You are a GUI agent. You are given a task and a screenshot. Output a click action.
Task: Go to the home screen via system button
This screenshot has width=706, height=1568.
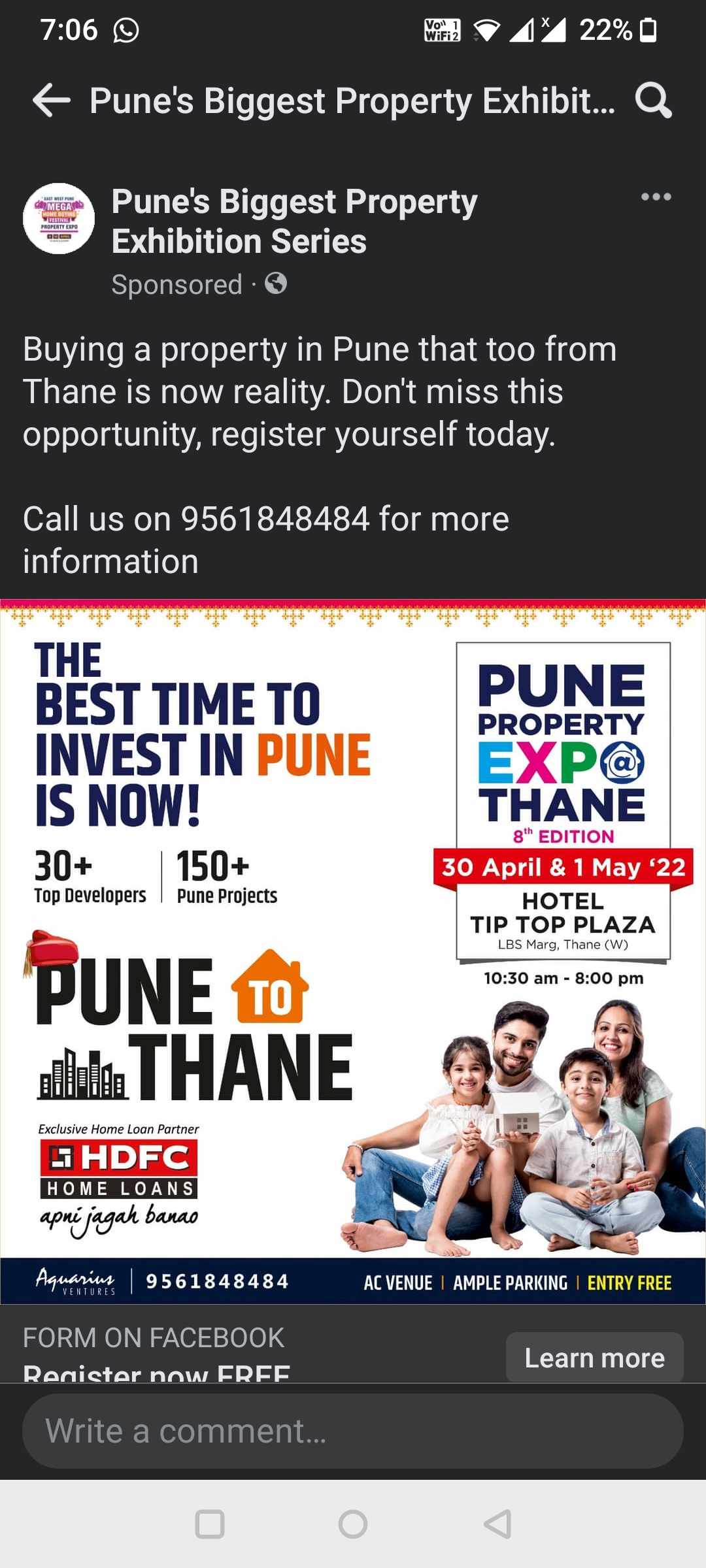[353, 1524]
